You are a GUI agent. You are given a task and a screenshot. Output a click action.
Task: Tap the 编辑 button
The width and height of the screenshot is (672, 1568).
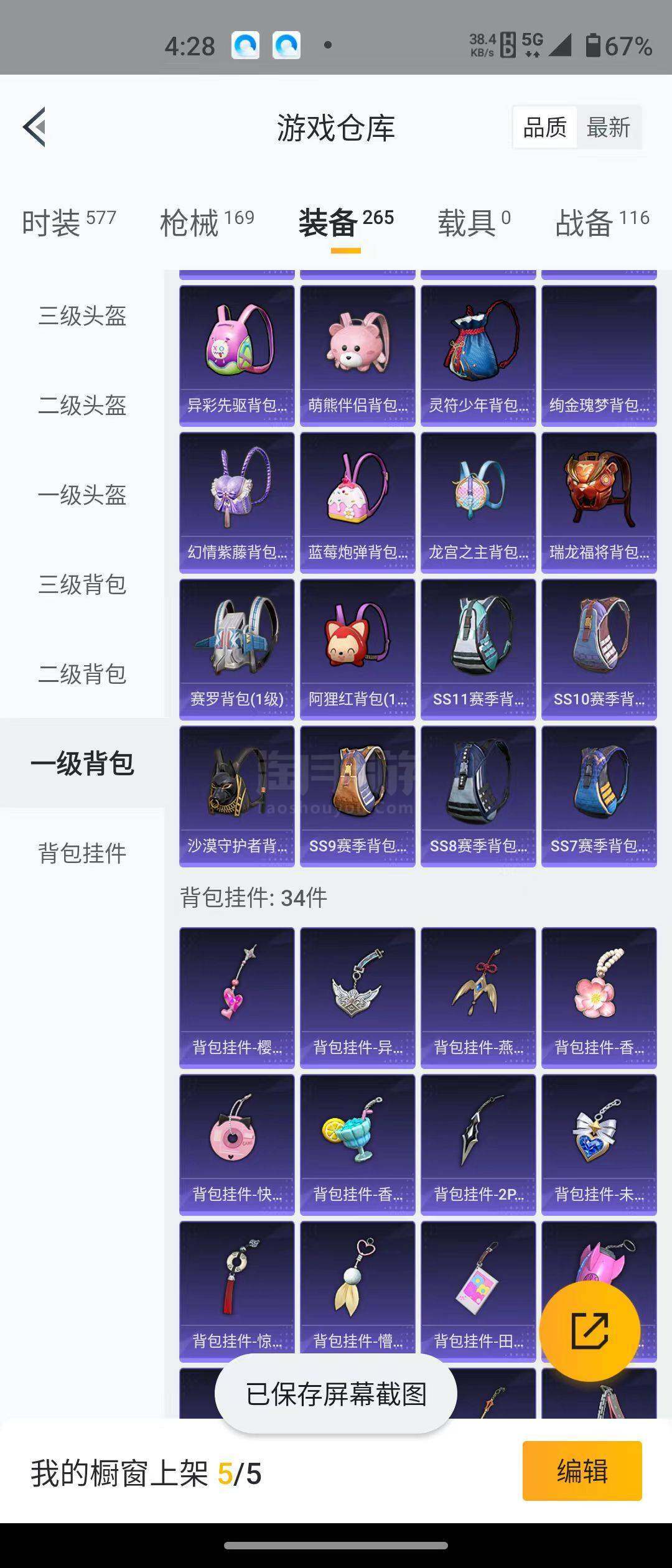[582, 1471]
